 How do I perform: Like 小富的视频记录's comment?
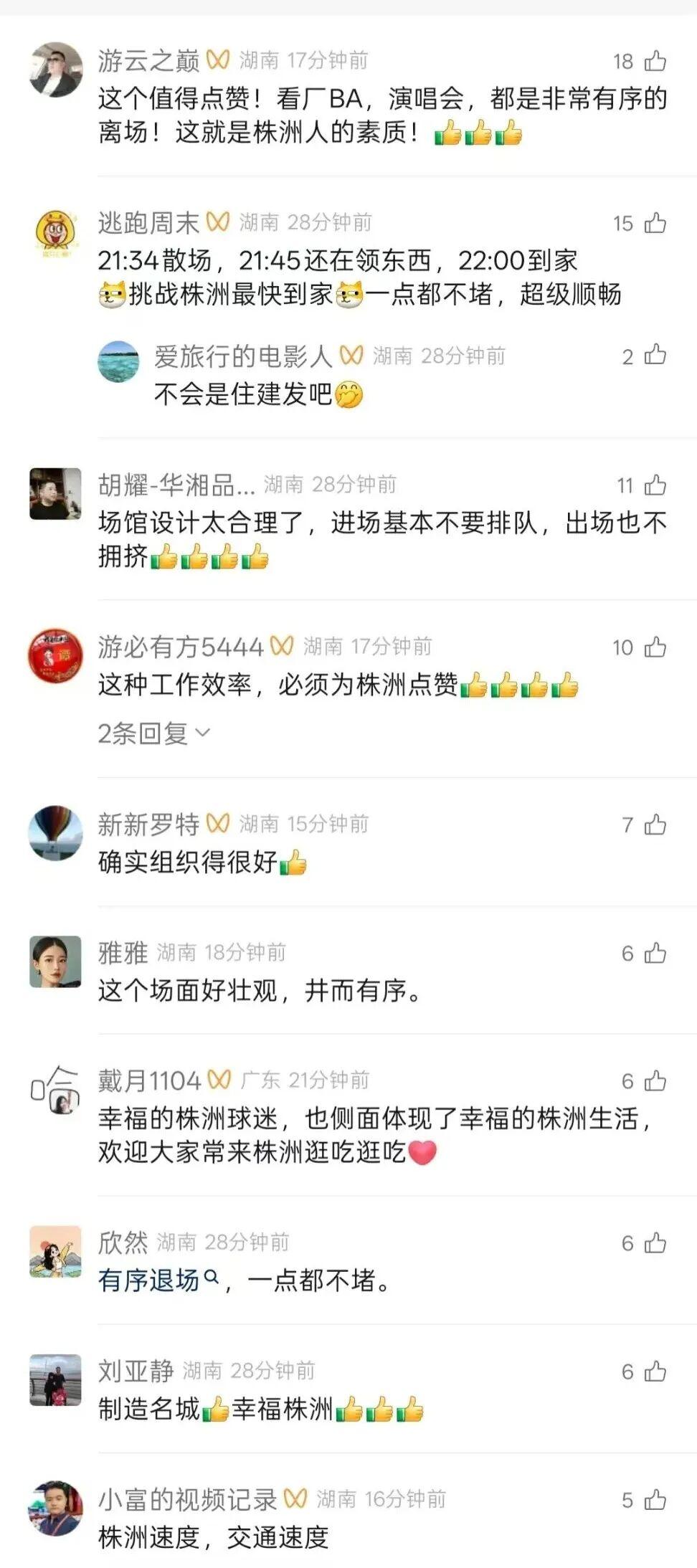click(x=655, y=1500)
